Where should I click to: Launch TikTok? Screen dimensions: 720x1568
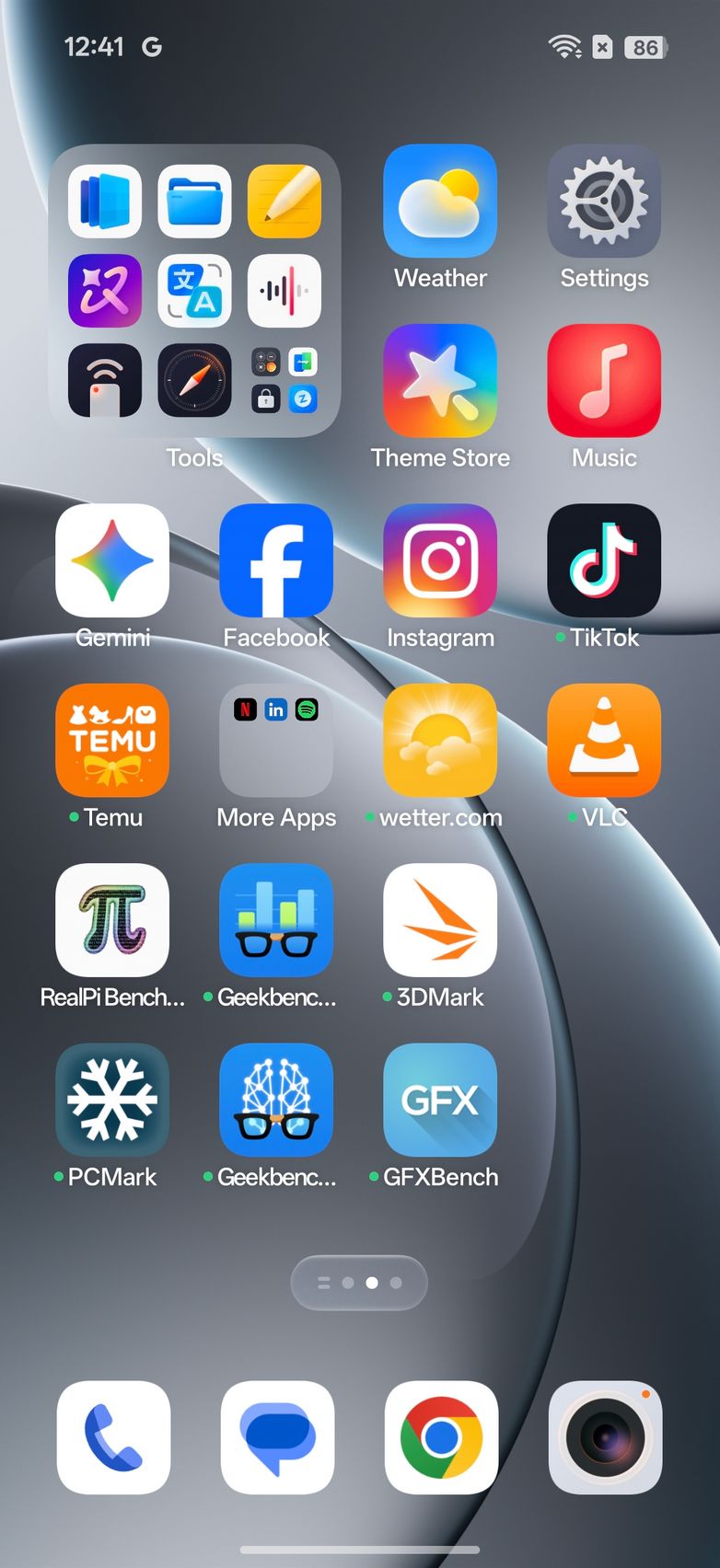point(604,560)
